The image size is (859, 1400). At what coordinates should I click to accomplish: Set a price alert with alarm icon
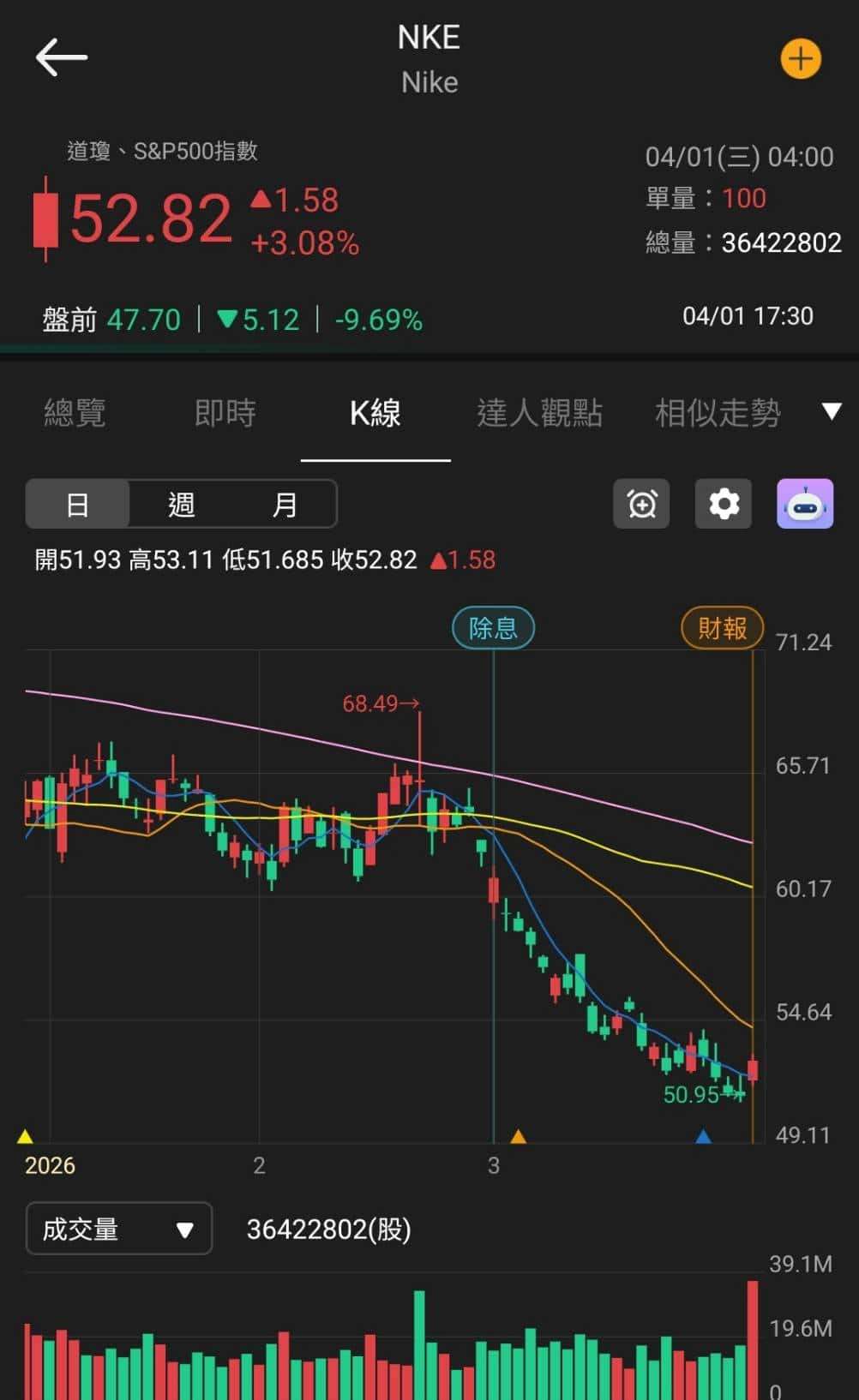click(641, 504)
